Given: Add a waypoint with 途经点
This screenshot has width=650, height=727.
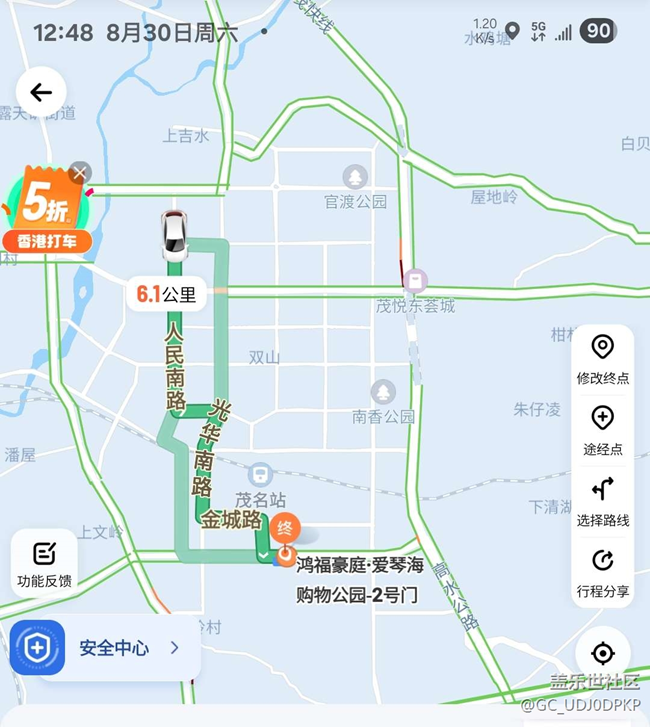Looking at the screenshot, I should tap(602, 430).
